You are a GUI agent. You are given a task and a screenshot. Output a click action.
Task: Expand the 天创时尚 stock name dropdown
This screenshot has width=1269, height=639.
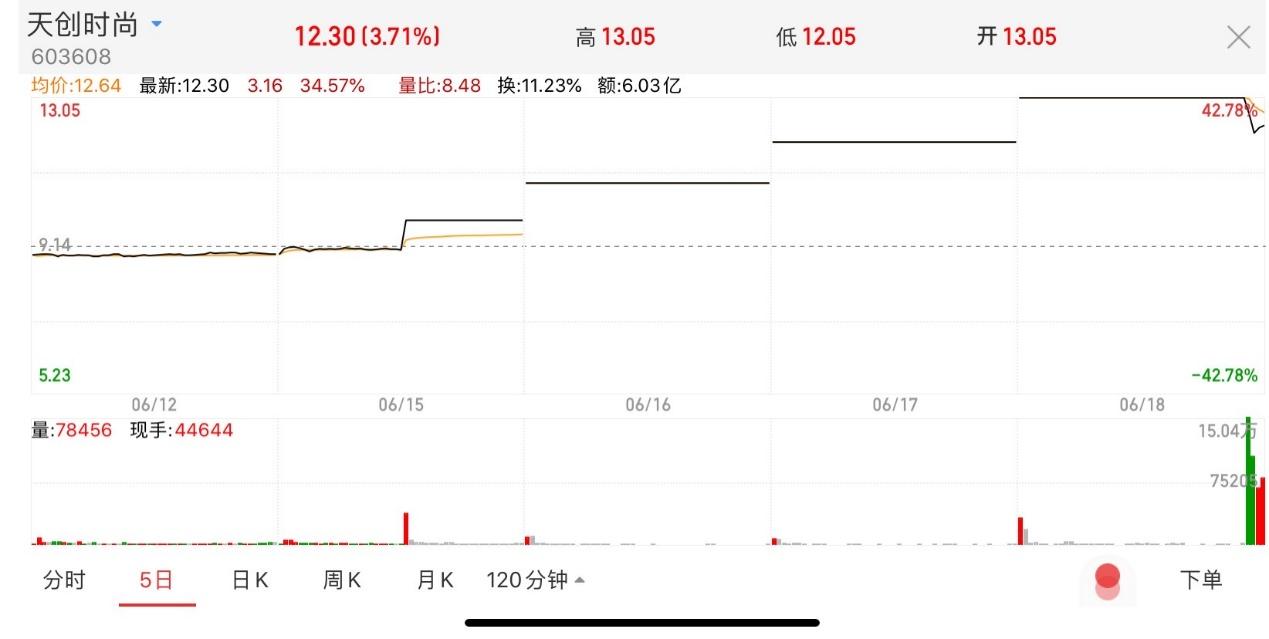156,22
